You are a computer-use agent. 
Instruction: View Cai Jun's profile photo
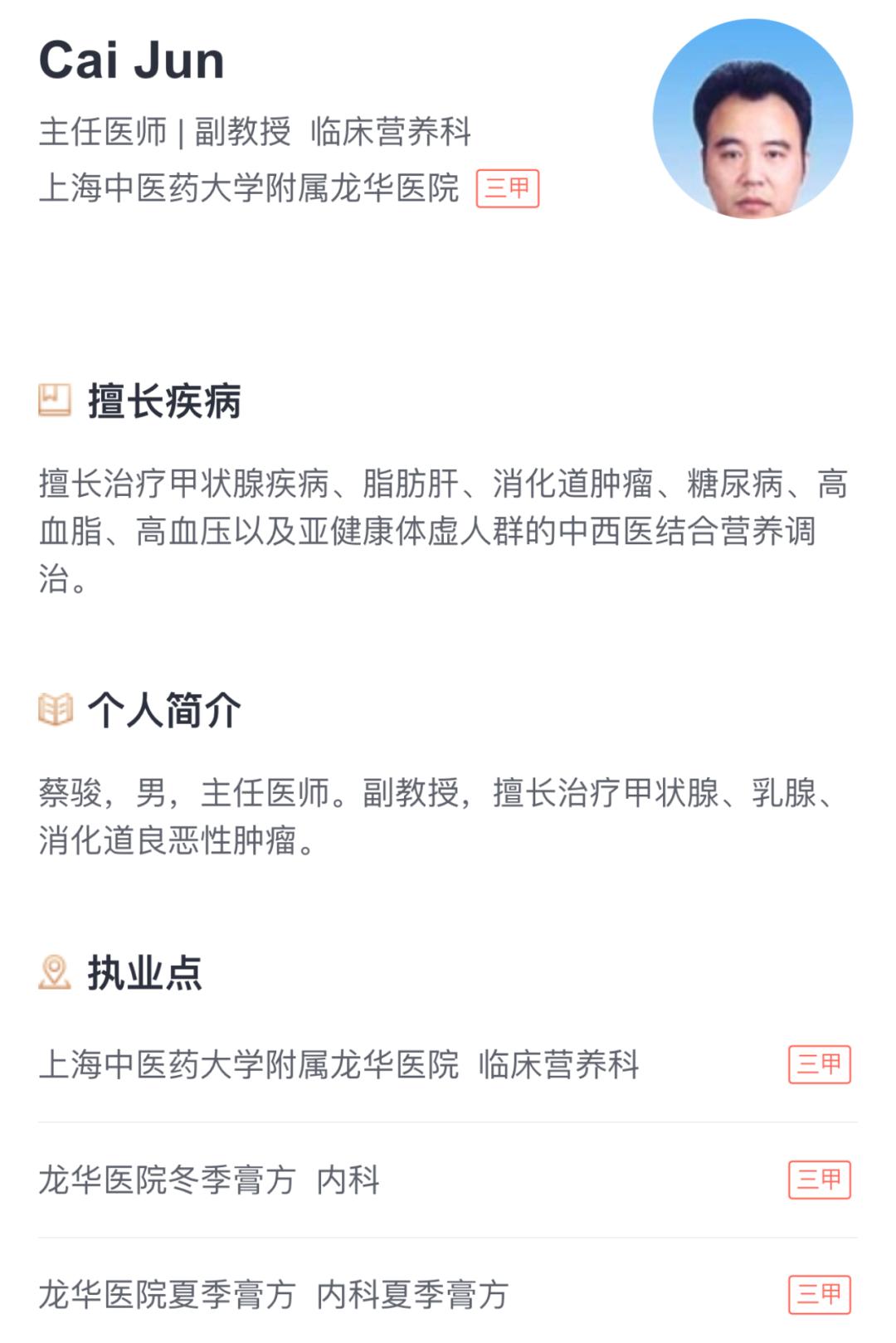click(x=752, y=119)
